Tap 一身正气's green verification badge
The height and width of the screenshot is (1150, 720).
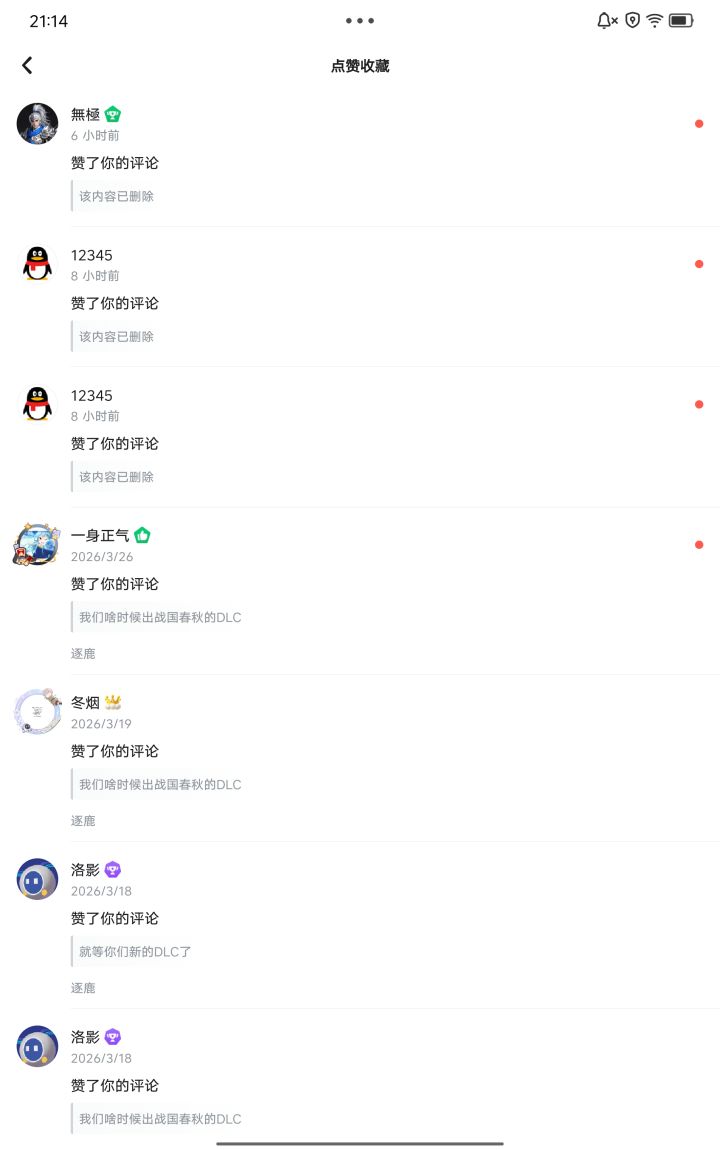141,535
